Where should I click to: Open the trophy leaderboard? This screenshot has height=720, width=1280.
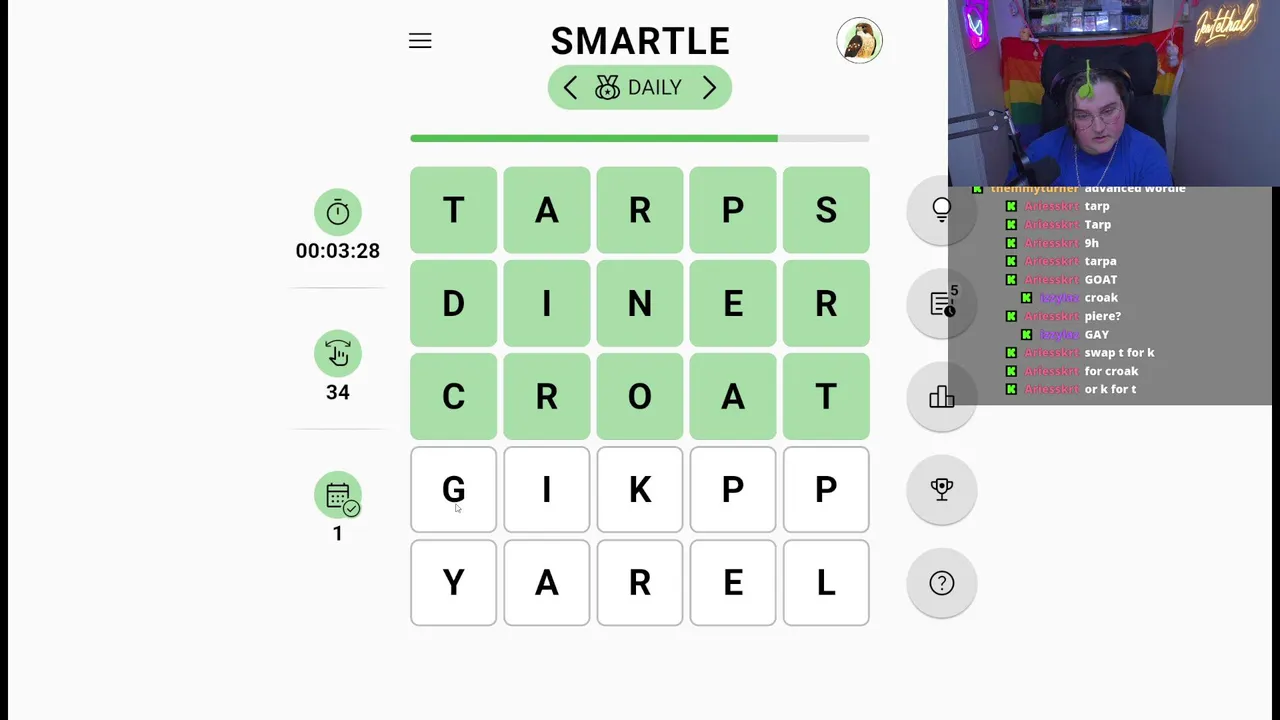click(941, 489)
